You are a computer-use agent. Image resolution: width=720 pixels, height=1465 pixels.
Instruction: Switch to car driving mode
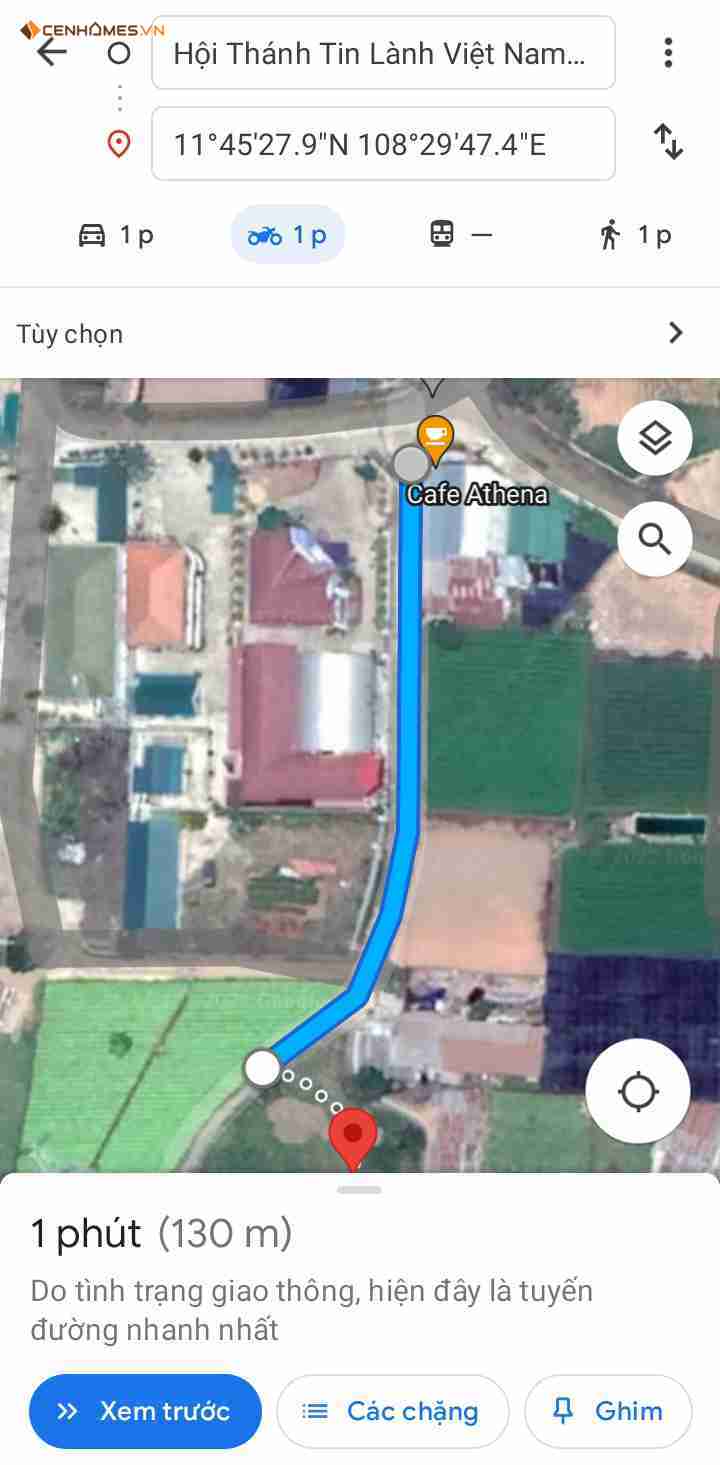point(116,235)
